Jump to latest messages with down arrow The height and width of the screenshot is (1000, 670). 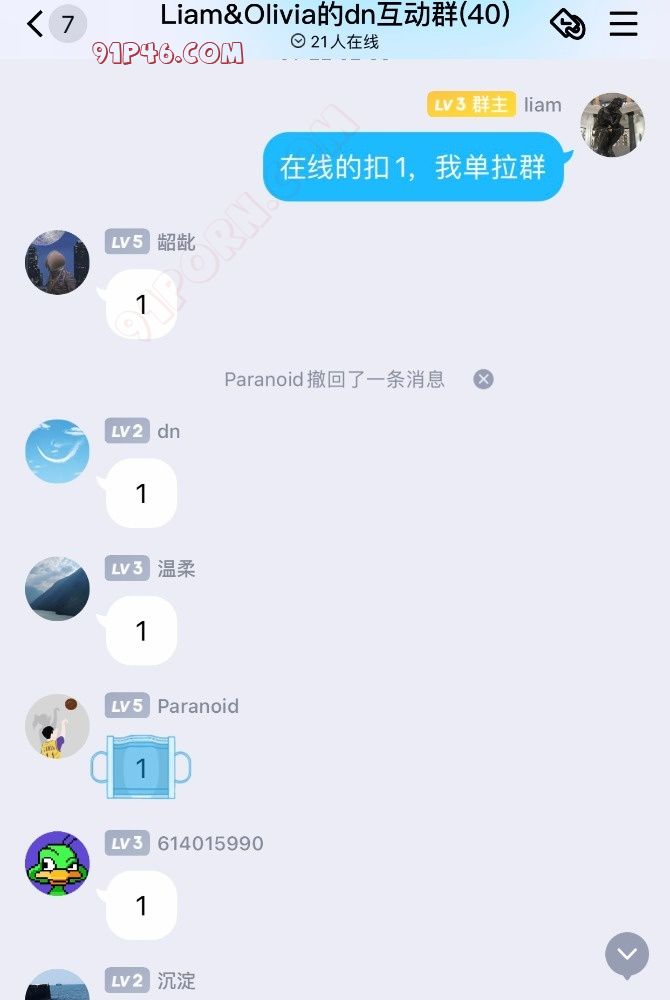[x=627, y=955]
